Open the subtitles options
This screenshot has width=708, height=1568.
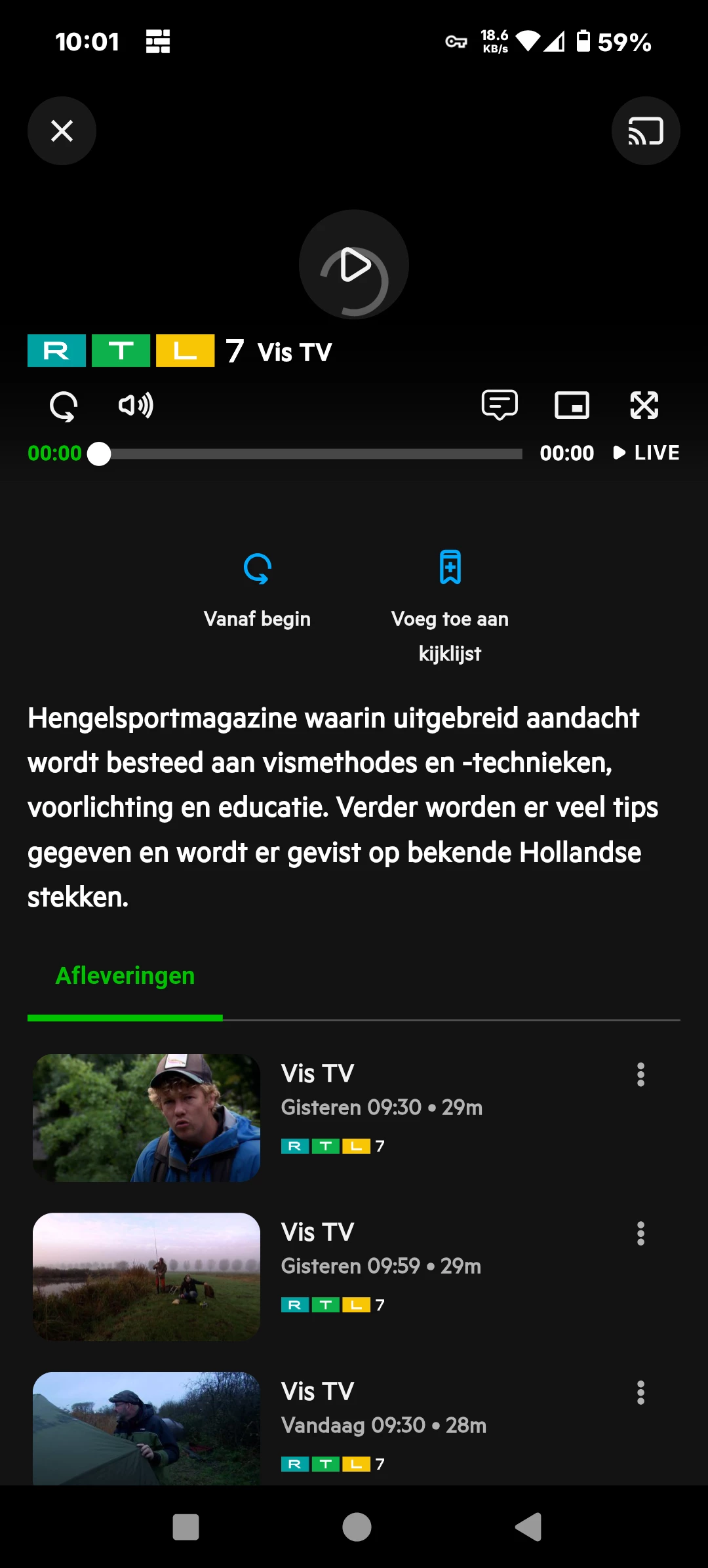[500, 406]
